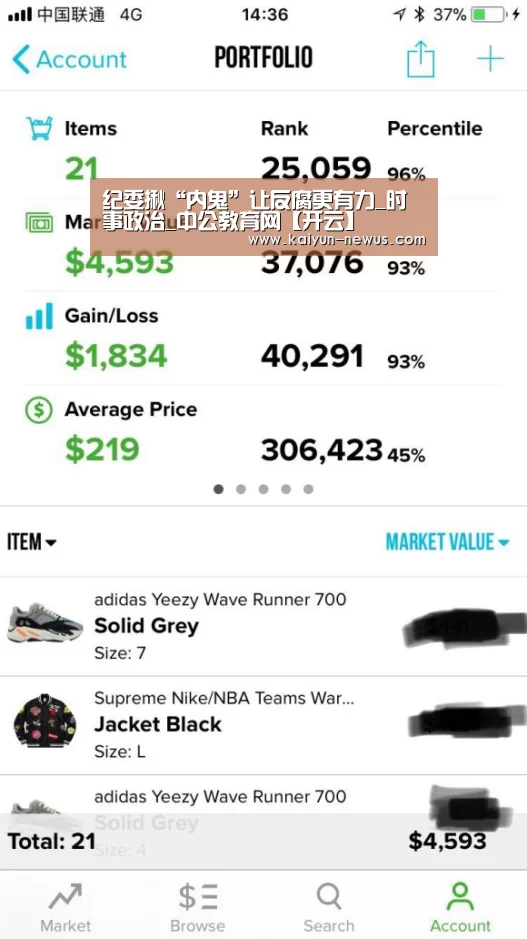This screenshot has width=527, height=939.
Task: Open Yeezy Wave Runner 700 Size 7
Action: [x=264, y=626]
